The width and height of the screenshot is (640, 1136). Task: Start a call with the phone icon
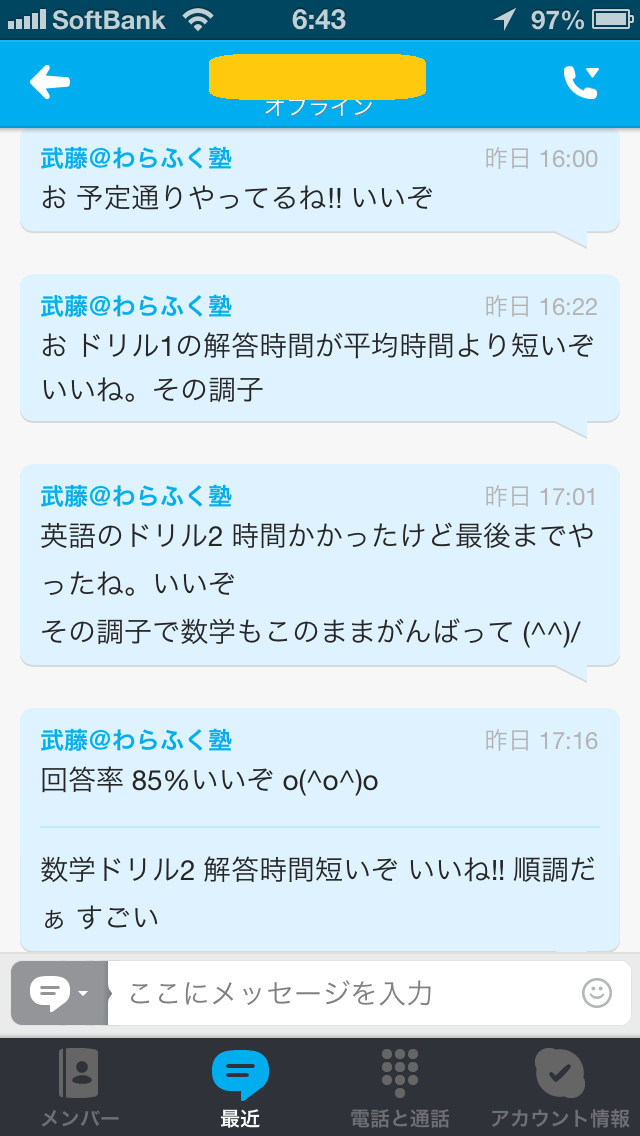coord(581,83)
